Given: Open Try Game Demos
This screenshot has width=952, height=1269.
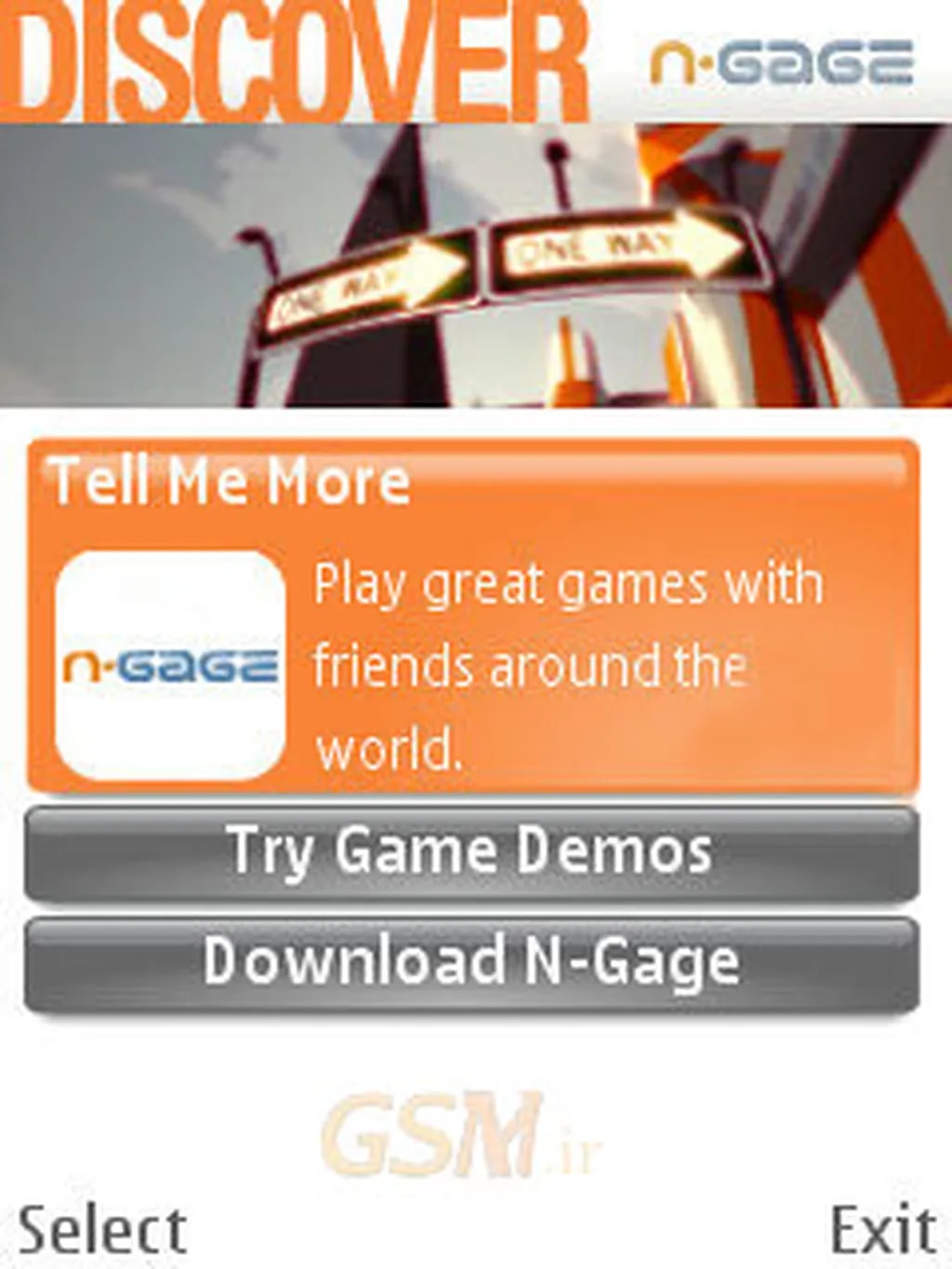Looking at the screenshot, I should pos(471,852).
